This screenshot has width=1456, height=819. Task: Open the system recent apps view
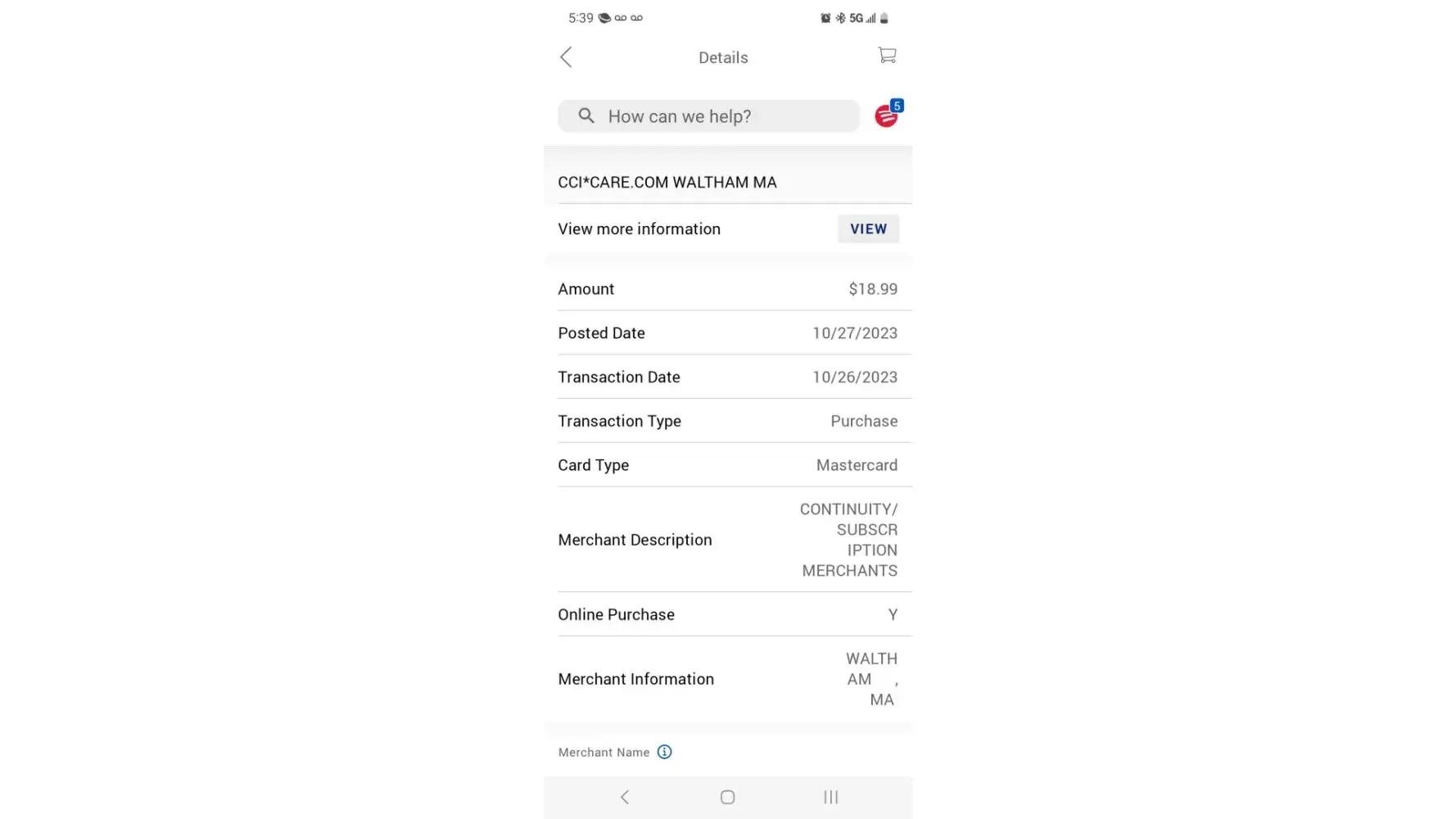(x=830, y=797)
